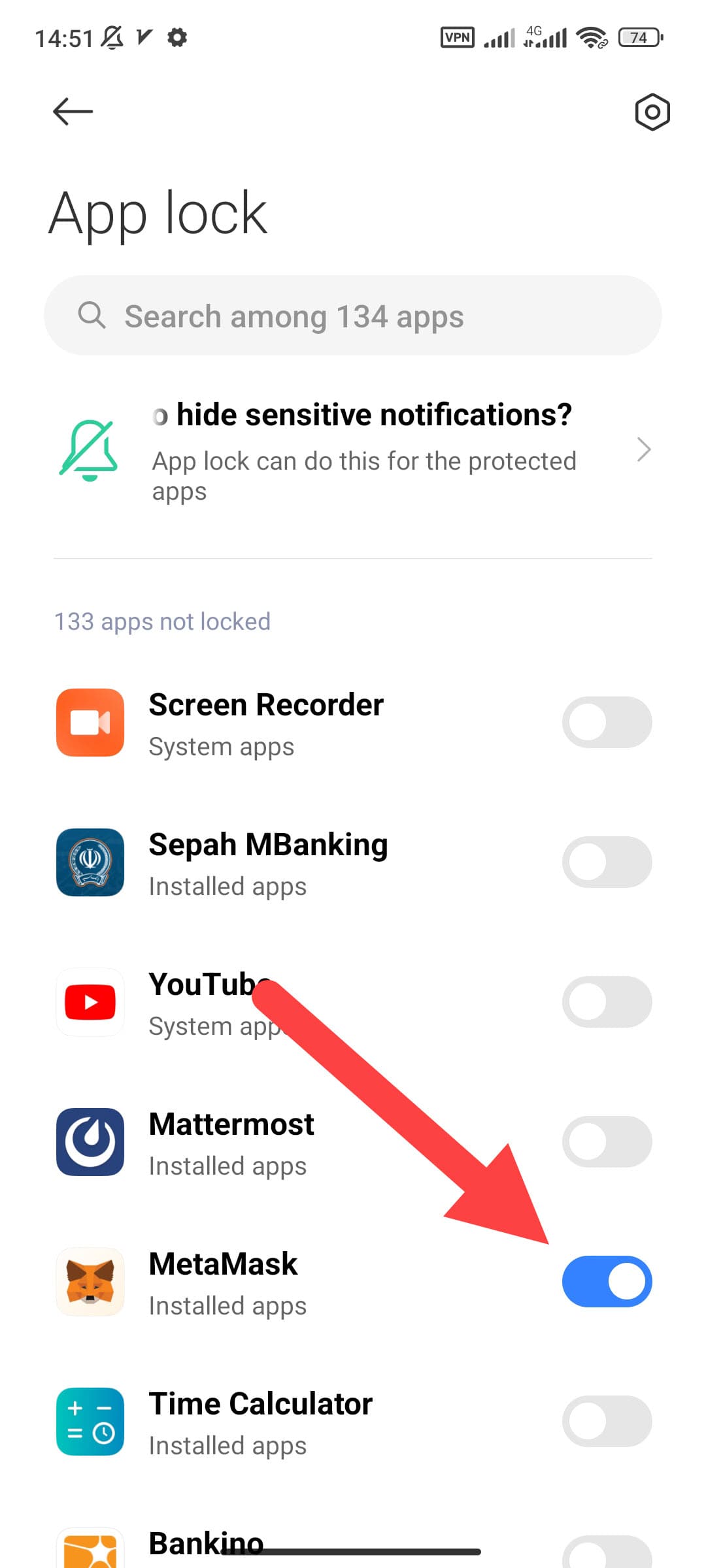The image size is (706, 1568).
Task: Open App lock settings via gear icon
Action: coord(652,112)
